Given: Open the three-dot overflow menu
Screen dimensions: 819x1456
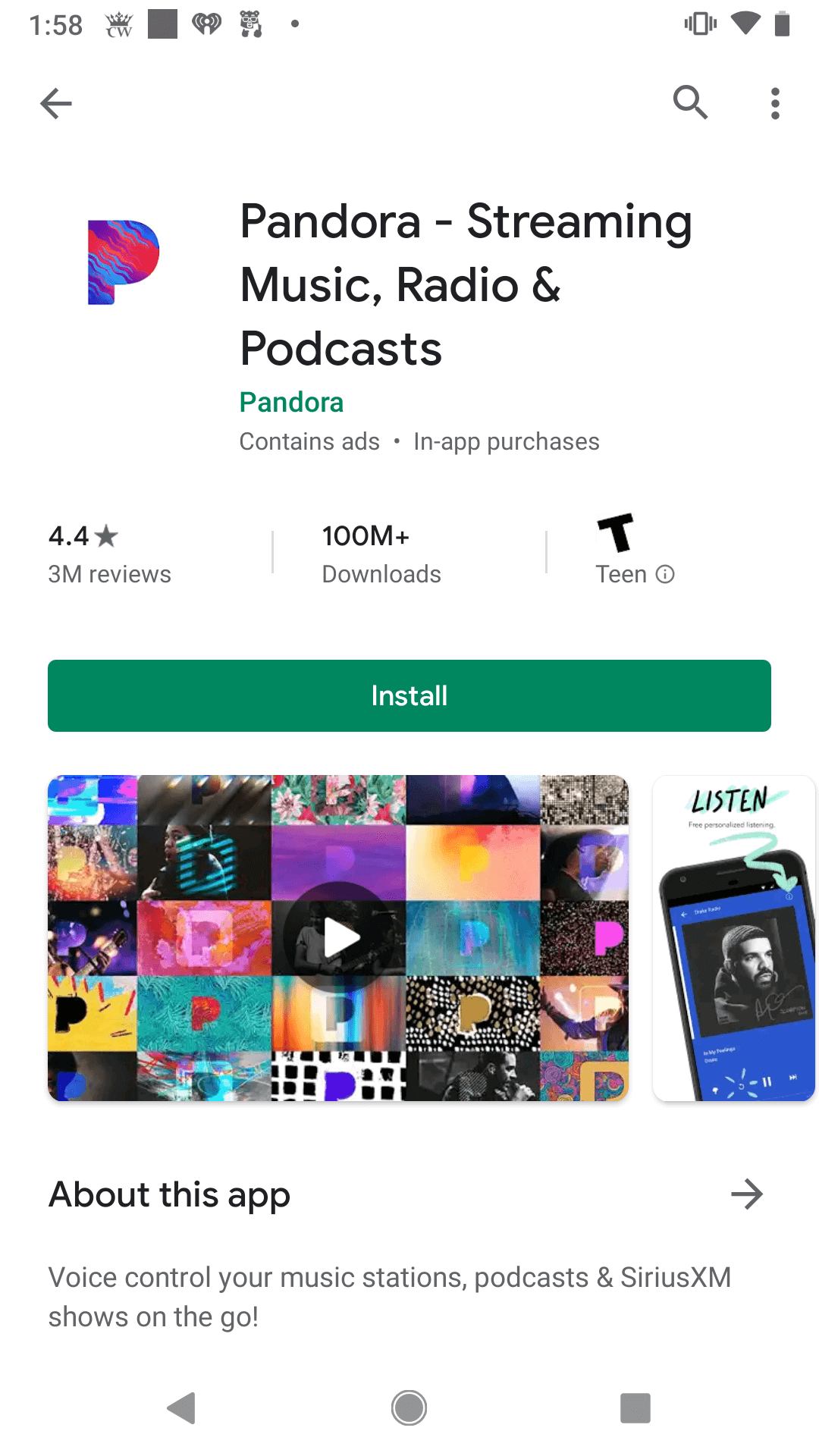Looking at the screenshot, I should tap(774, 102).
